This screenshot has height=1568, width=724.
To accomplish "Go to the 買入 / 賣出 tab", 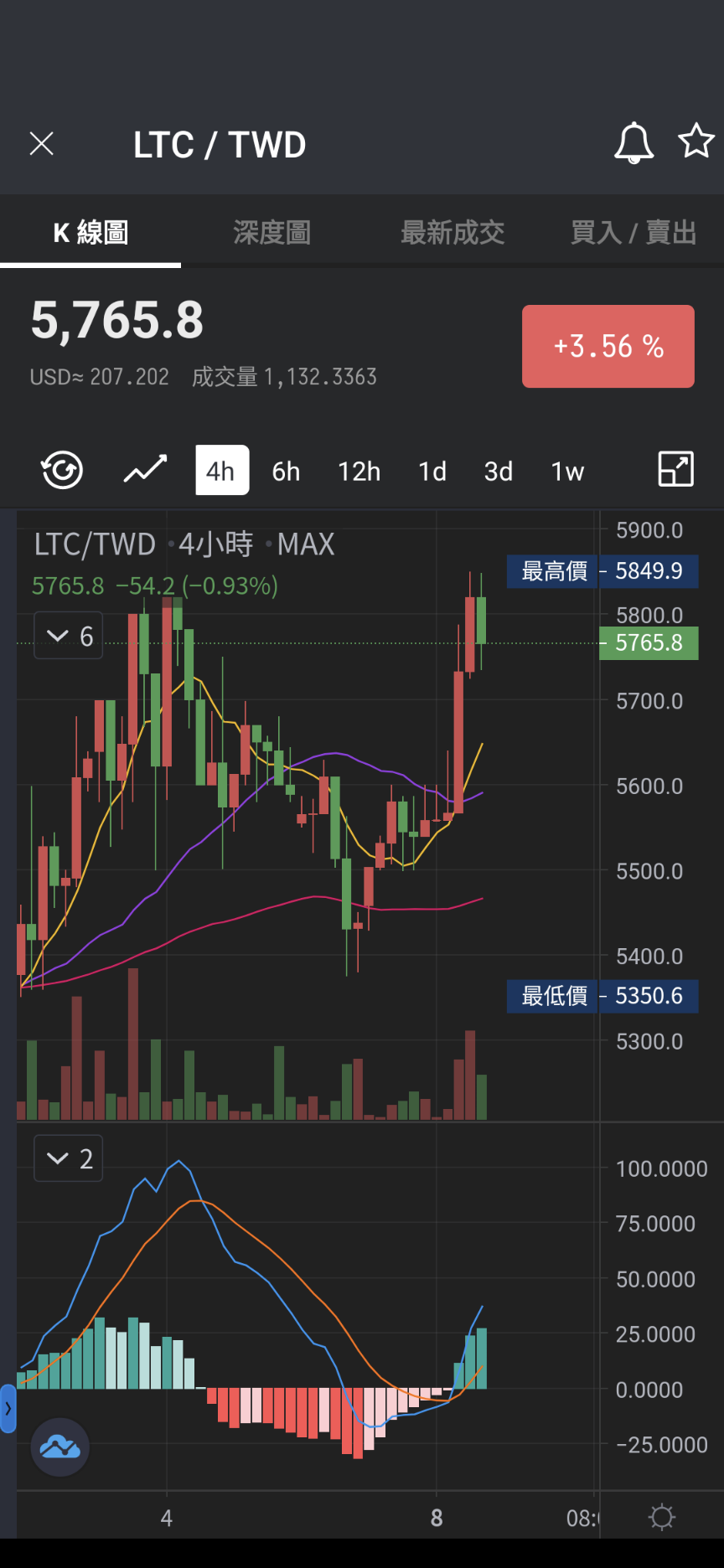I will point(633,232).
